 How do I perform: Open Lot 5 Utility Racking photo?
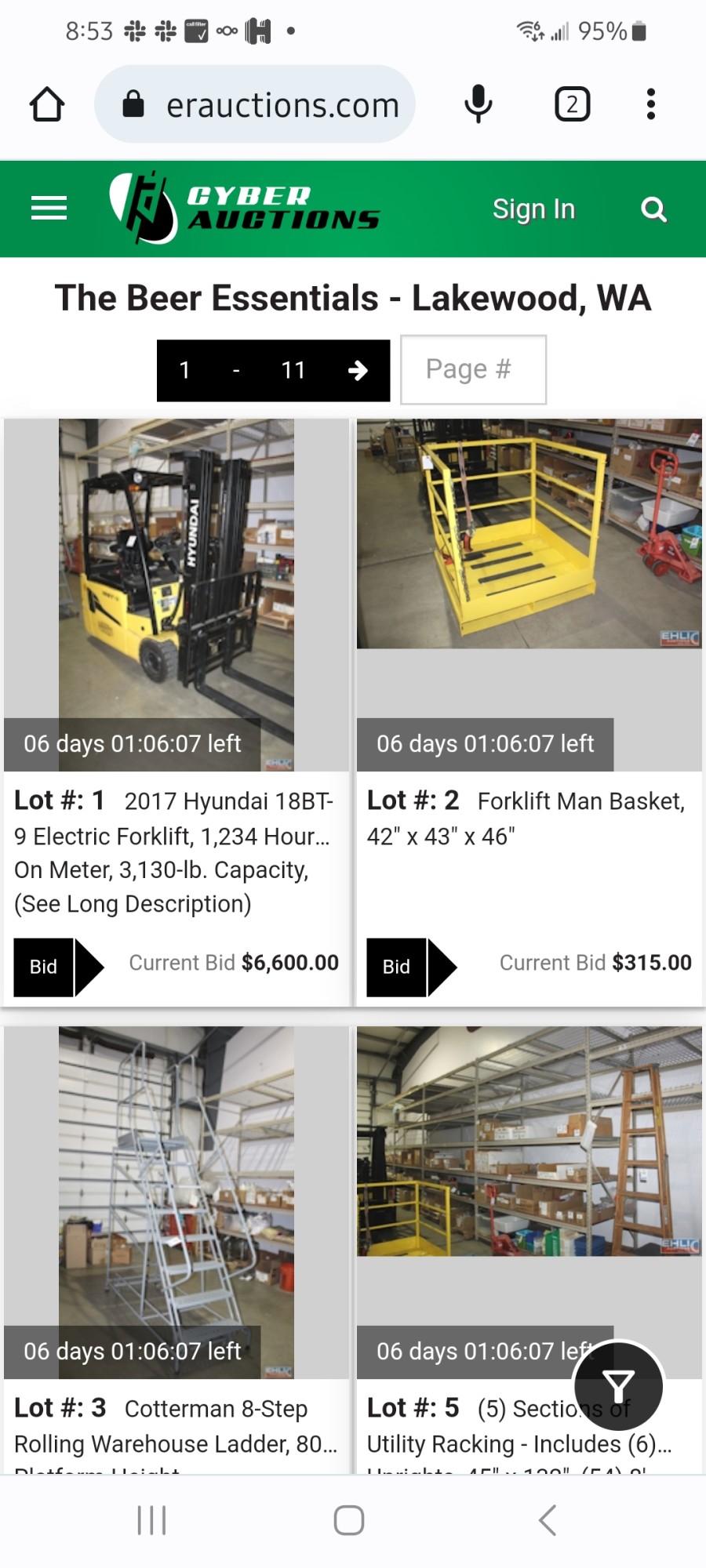(529, 1142)
